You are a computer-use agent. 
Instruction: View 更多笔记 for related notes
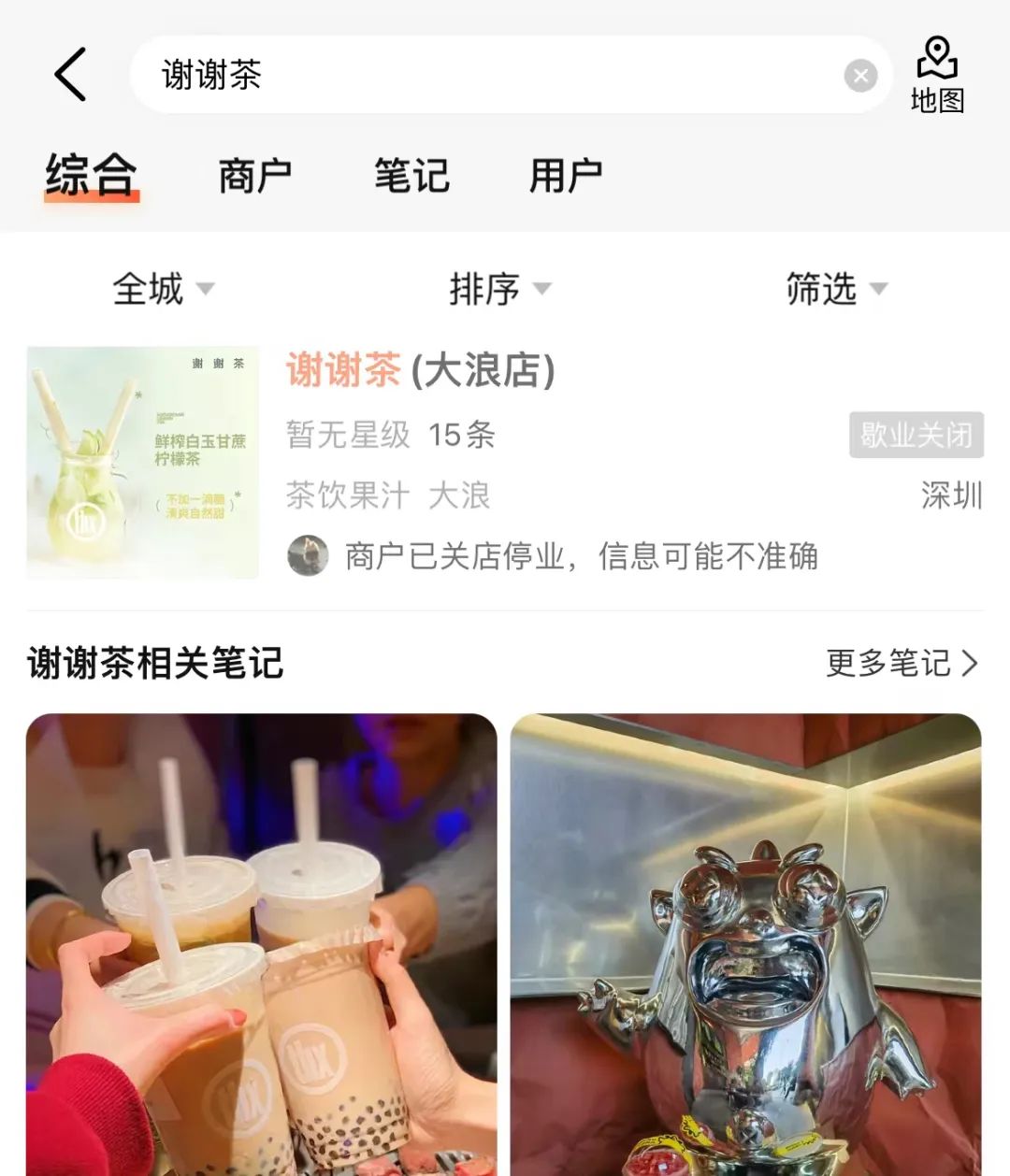coord(902,664)
